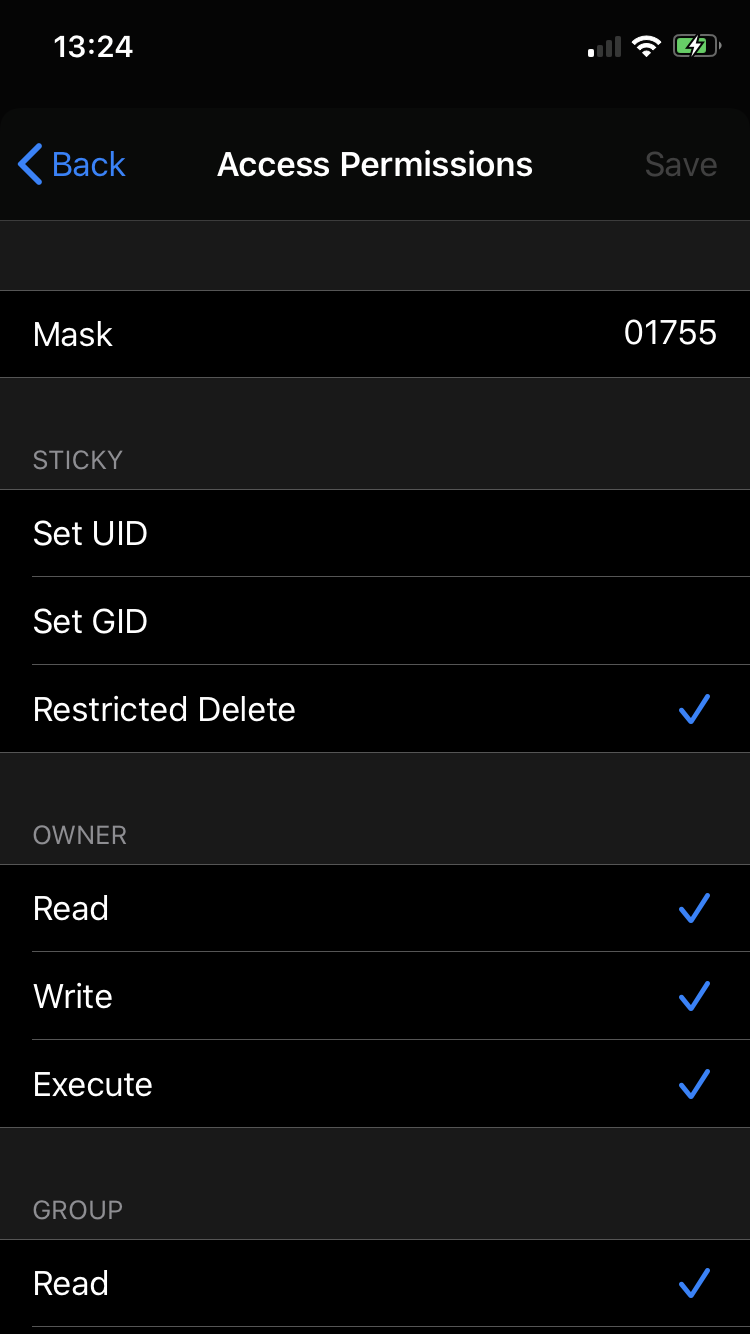This screenshot has width=750, height=1334.
Task: Toggle Group Read permission
Action: point(375,1283)
